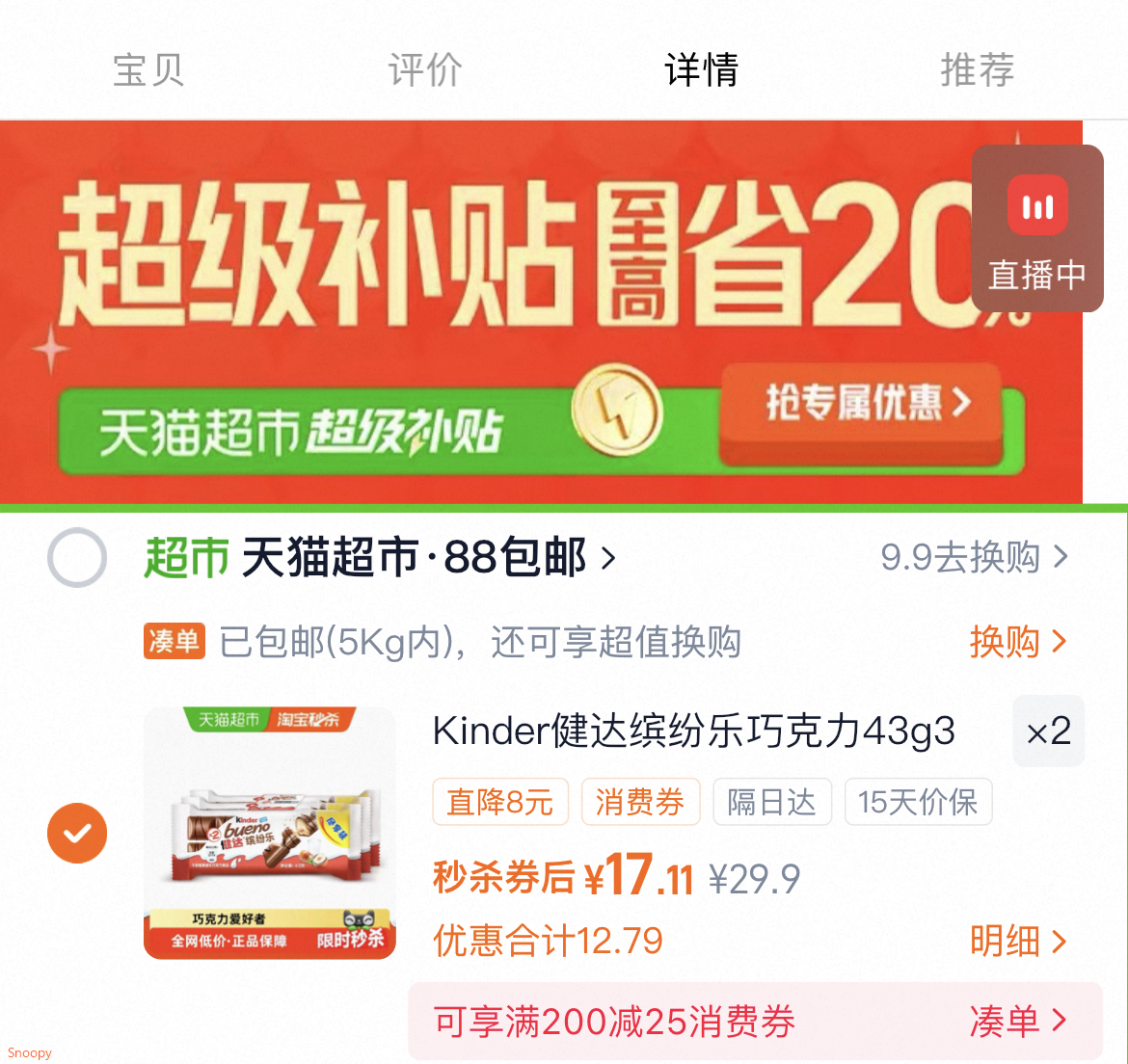Open the Kinder健达缤纷乐巧克力 product title
Viewport: 1128px width, 1064px height.
(x=693, y=731)
